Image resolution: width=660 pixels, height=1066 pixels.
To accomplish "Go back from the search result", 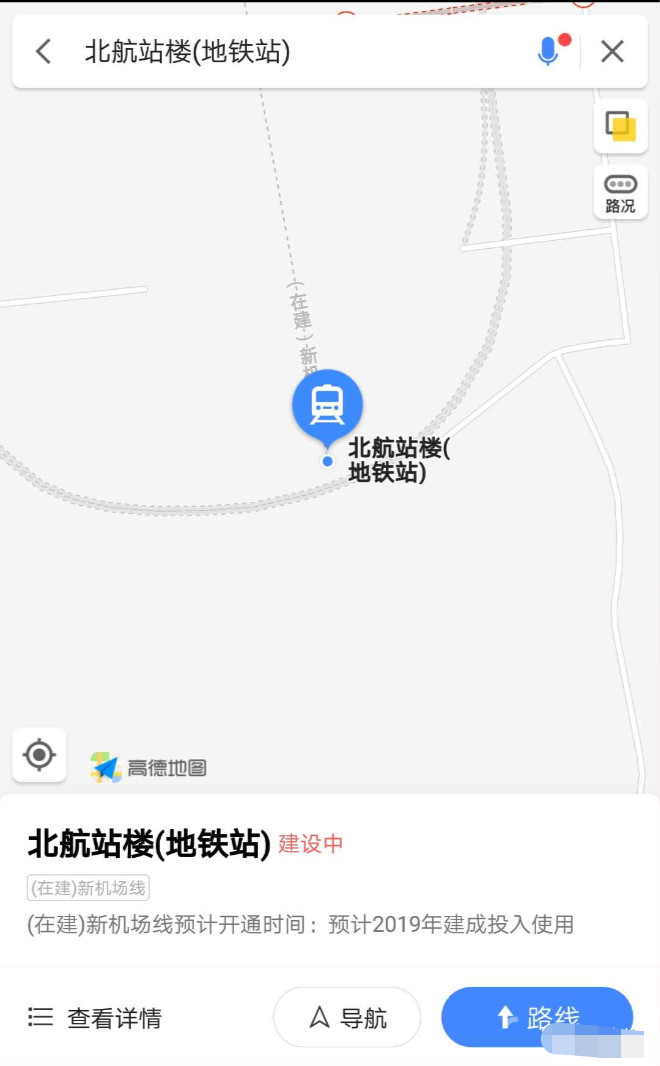I will point(43,51).
